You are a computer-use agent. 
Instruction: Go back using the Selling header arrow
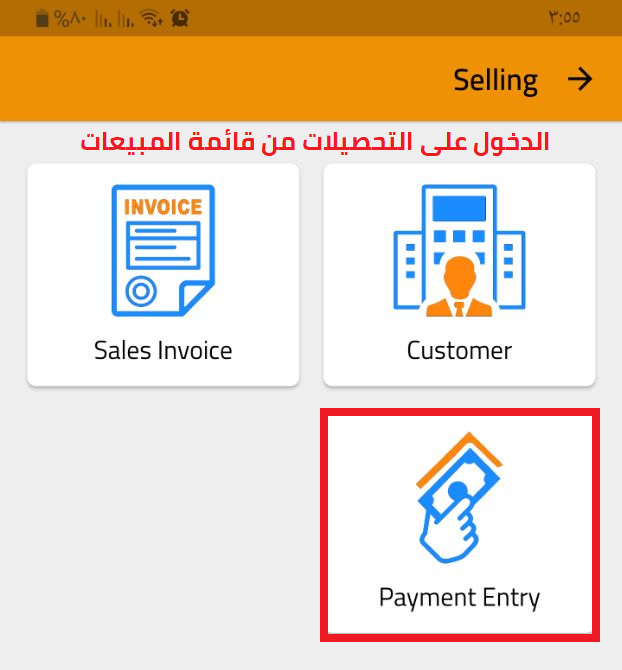point(579,80)
